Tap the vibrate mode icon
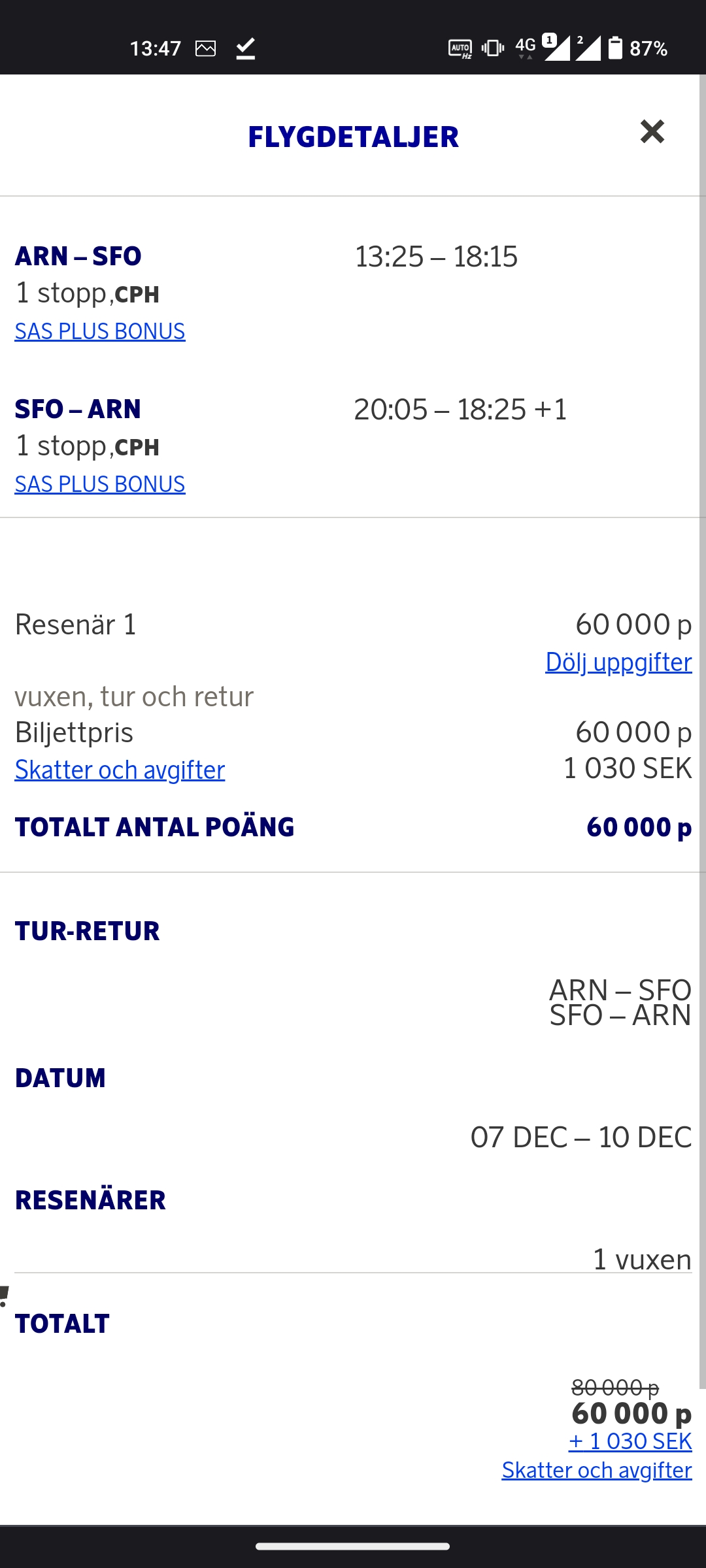Viewport: 706px width, 1568px height. [x=492, y=48]
